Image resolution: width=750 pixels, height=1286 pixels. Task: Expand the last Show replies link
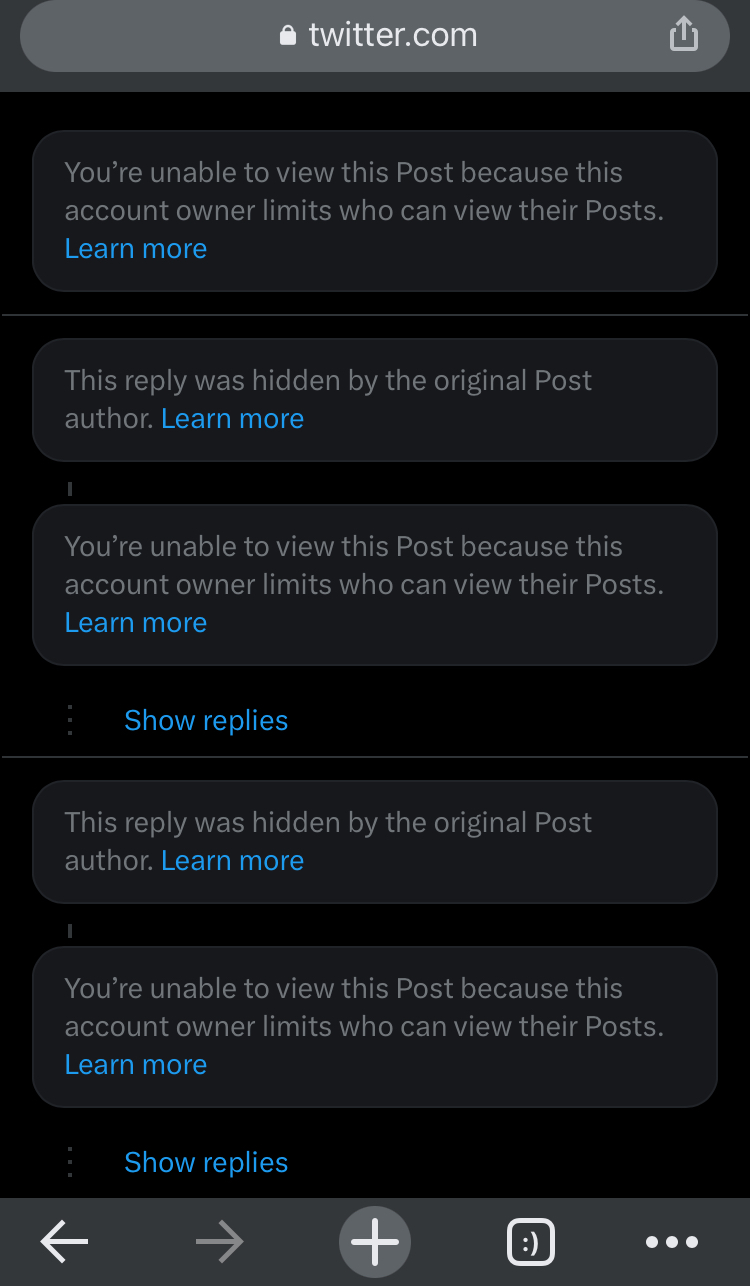[206, 1162]
